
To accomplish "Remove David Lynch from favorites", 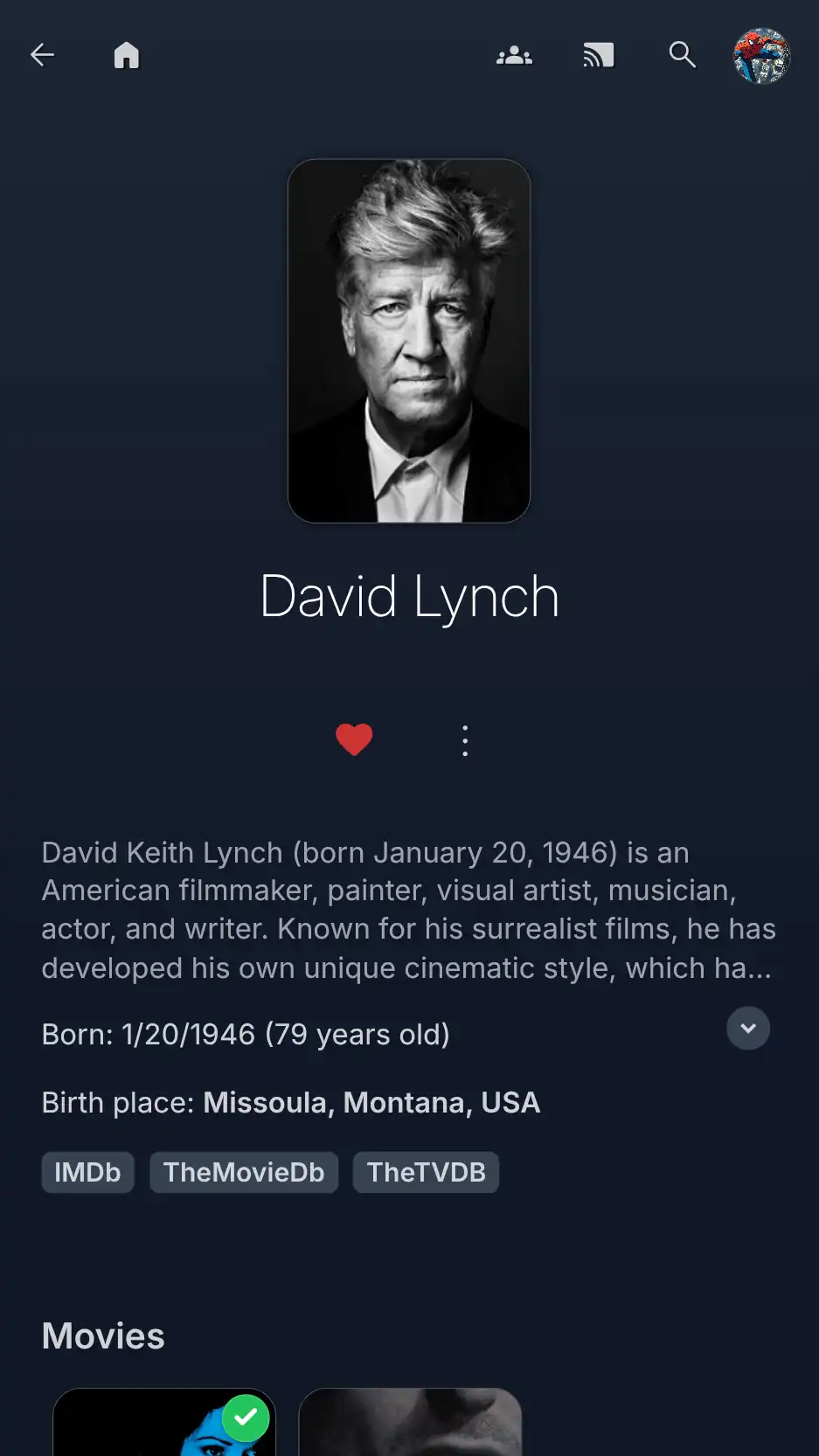I will coord(354,739).
